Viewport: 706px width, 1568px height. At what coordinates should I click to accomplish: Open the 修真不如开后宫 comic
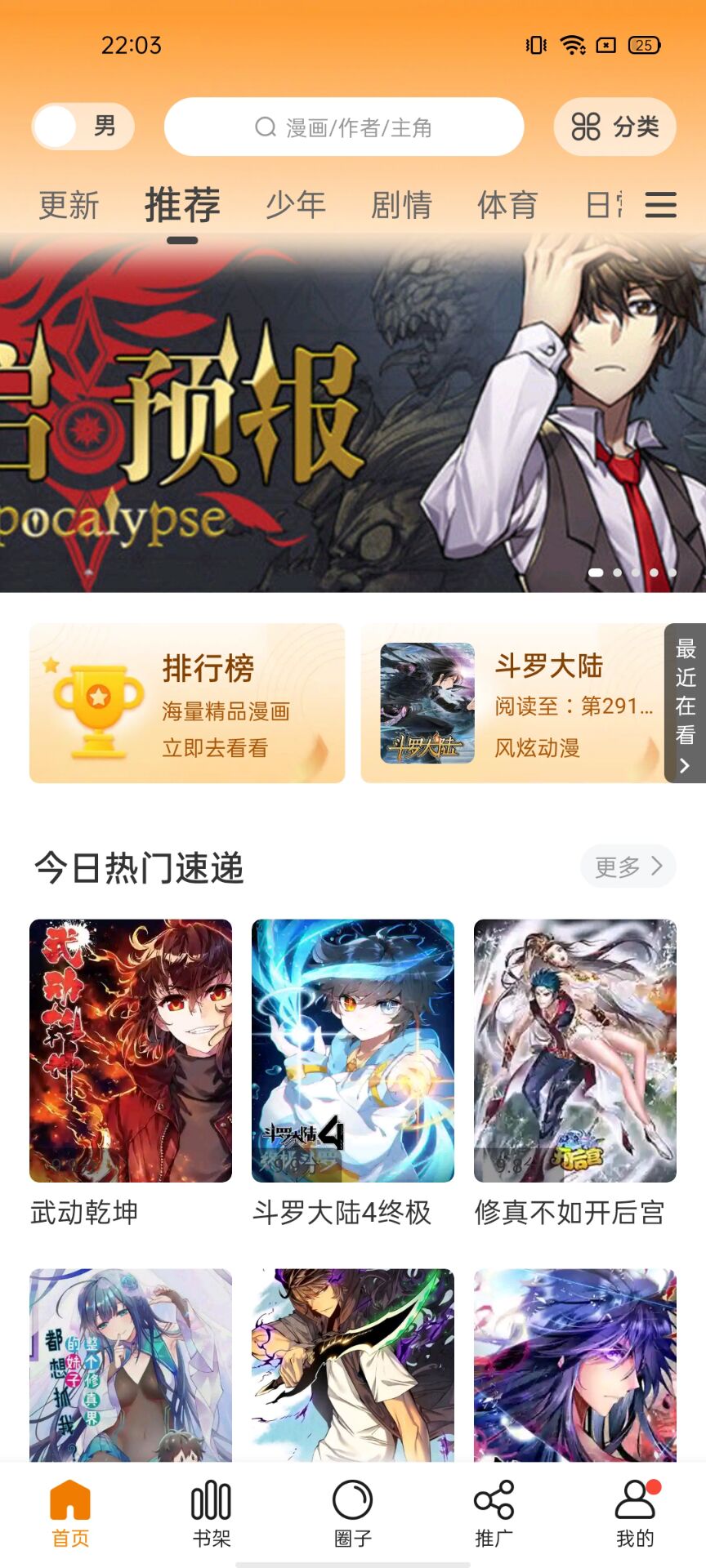[x=574, y=1052]
